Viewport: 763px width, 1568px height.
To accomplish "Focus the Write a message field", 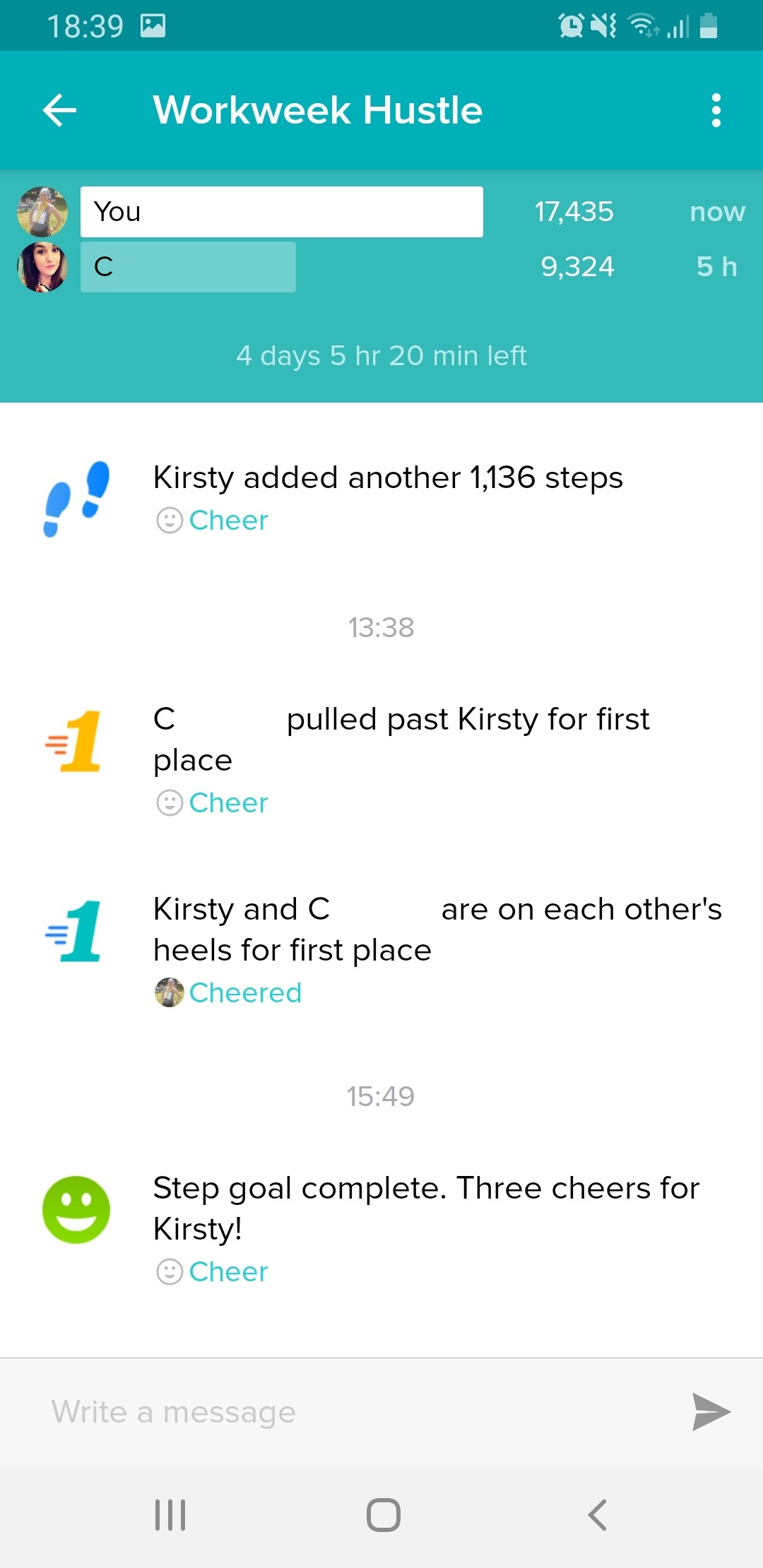I will [353, 1413].
